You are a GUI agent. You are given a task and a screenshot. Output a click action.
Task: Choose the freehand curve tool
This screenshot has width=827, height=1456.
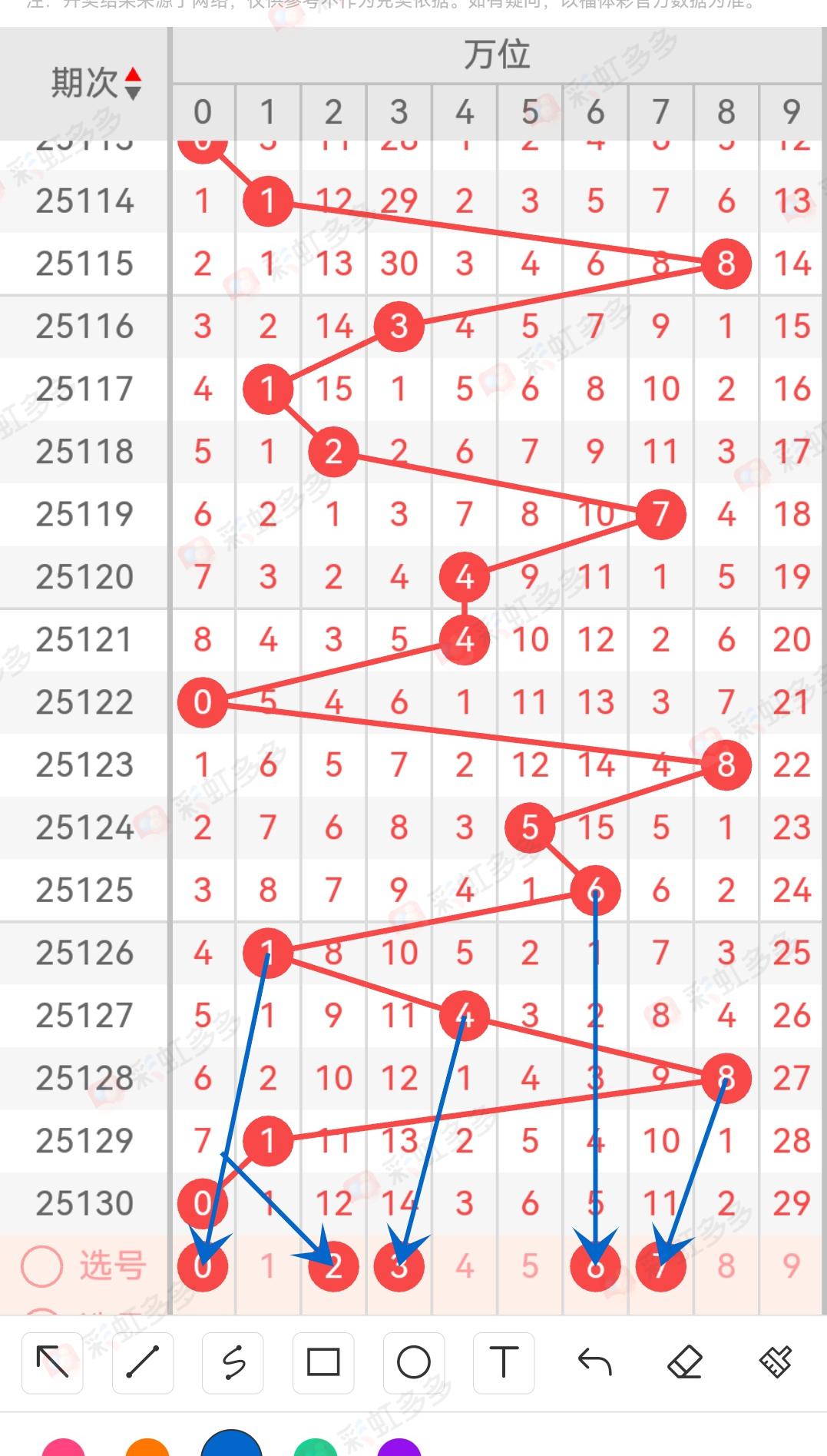(x=233, y=1363)
